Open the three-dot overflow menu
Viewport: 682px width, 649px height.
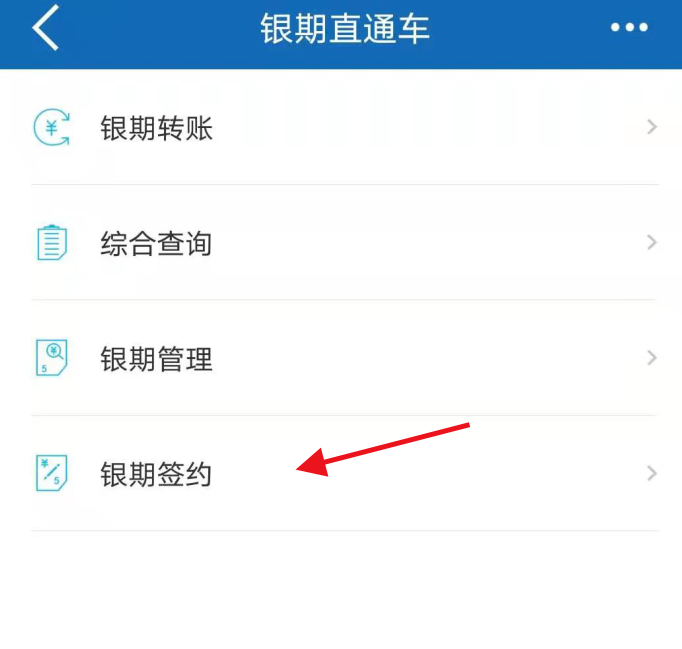(x=629, y=28)
